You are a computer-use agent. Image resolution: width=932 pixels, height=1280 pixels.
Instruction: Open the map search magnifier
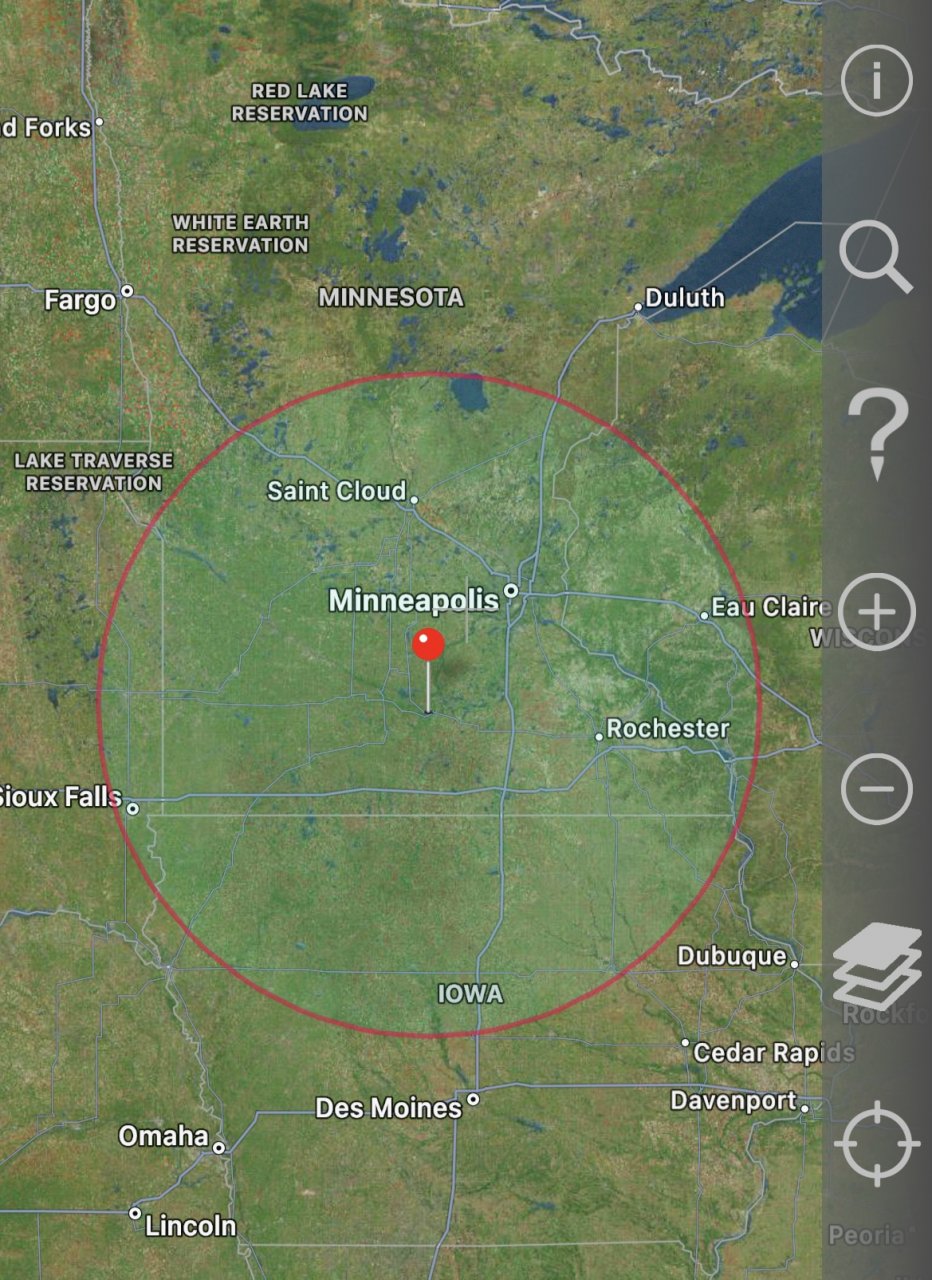tap(874, 256)
